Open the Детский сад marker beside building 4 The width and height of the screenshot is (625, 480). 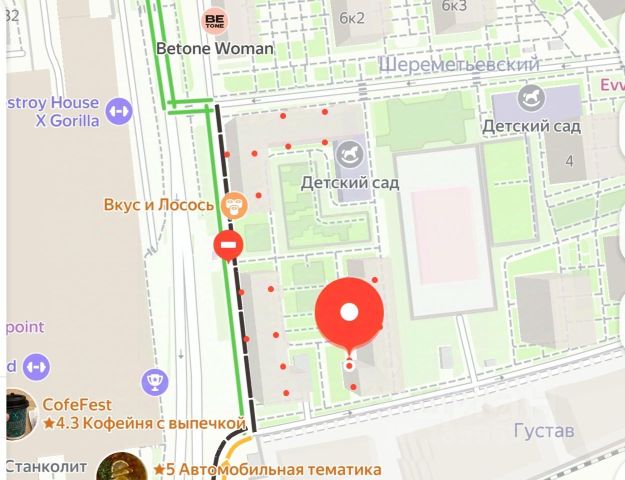pyautogui.click(x=531, y=99)
